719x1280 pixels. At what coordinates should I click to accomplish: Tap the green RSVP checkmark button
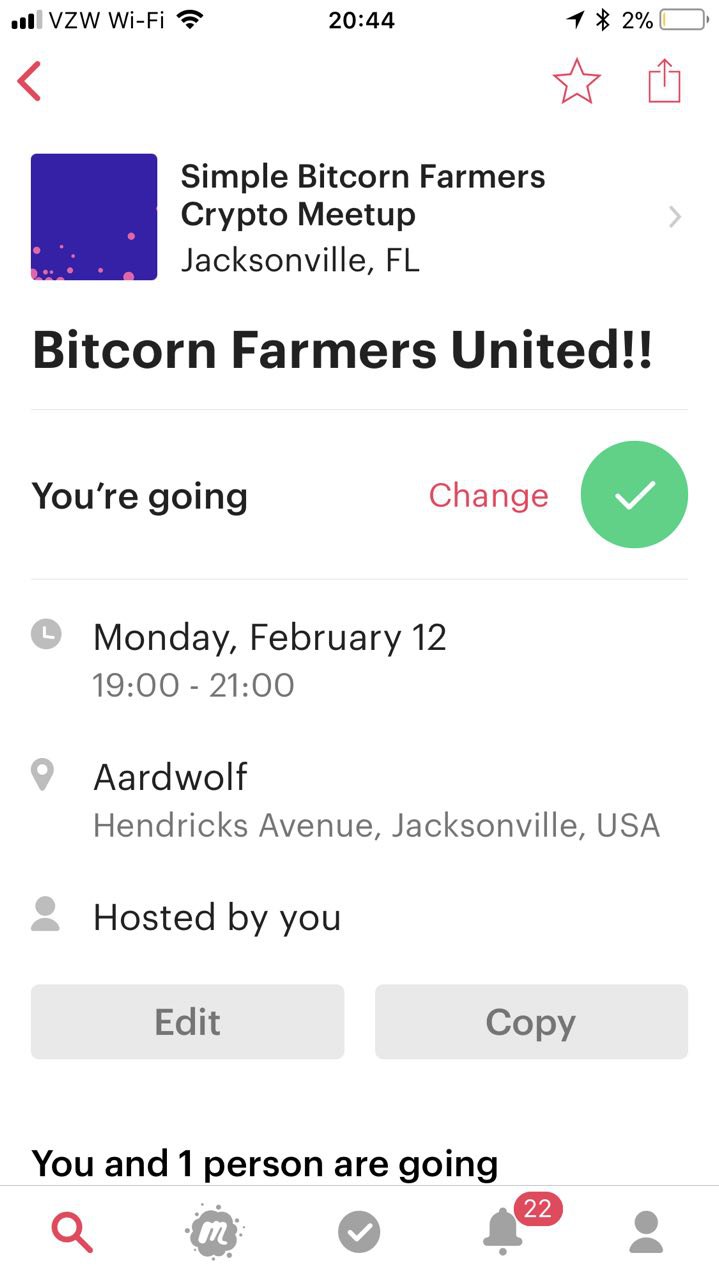(634, 494)
